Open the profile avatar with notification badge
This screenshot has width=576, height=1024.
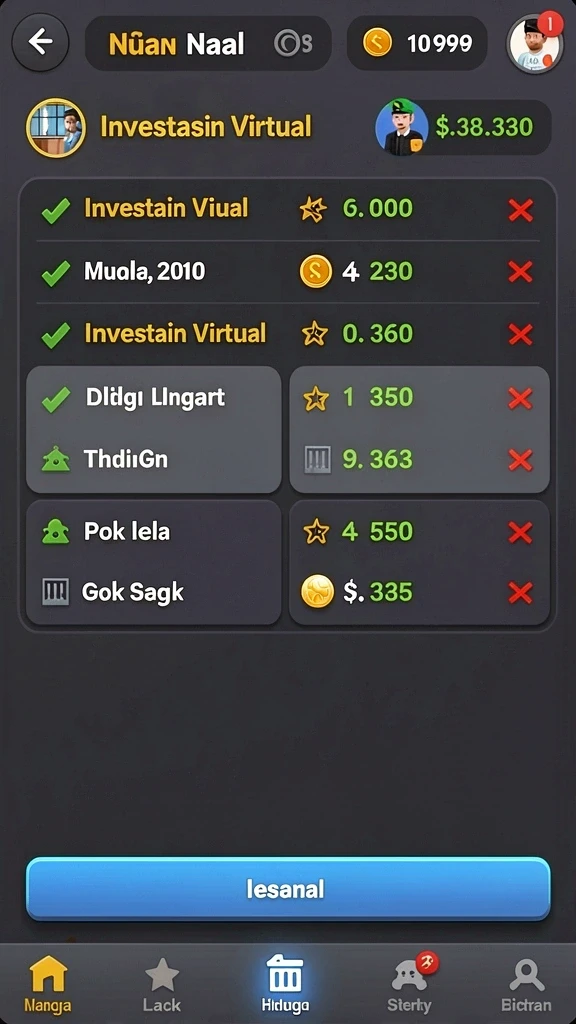click(x=535, y=43)
